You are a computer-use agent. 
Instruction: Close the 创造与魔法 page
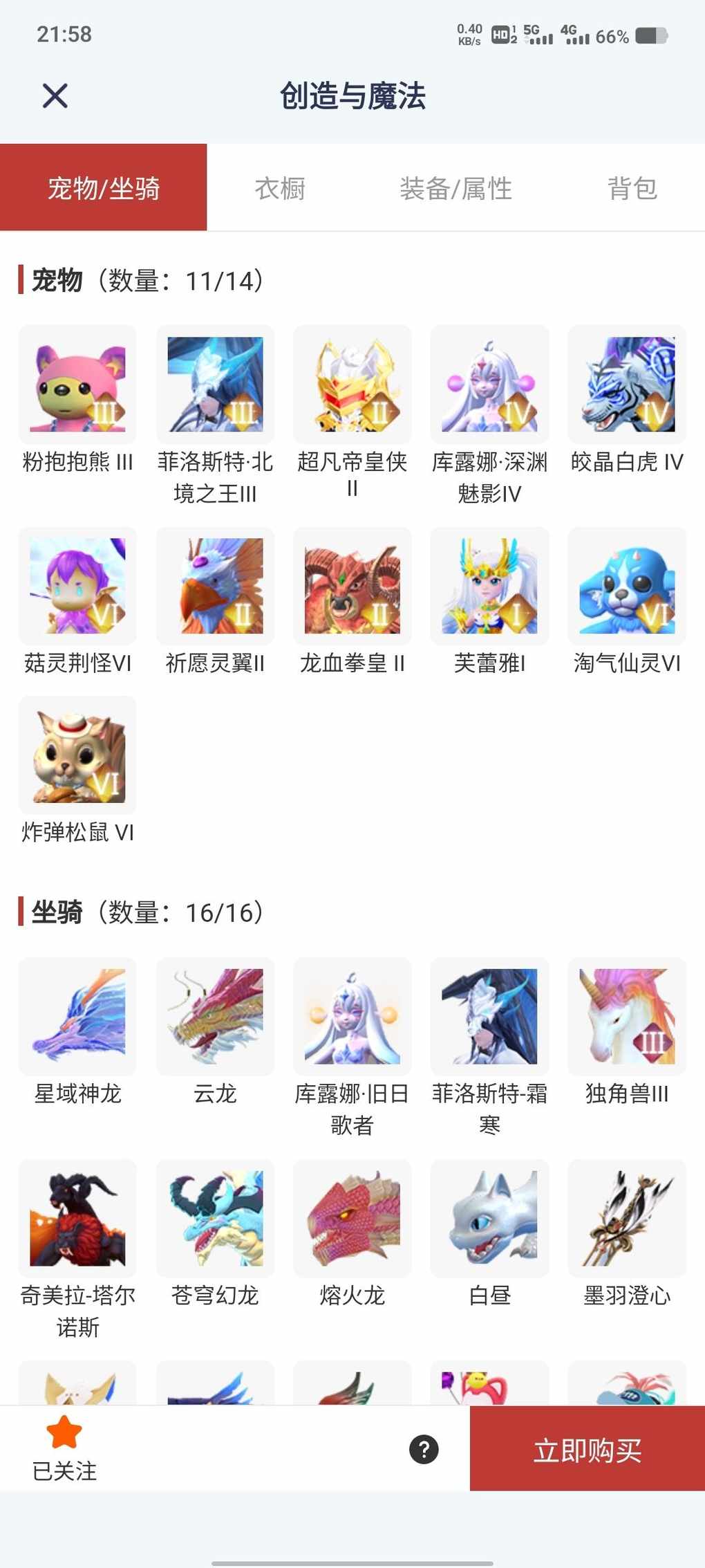point(55,96)
